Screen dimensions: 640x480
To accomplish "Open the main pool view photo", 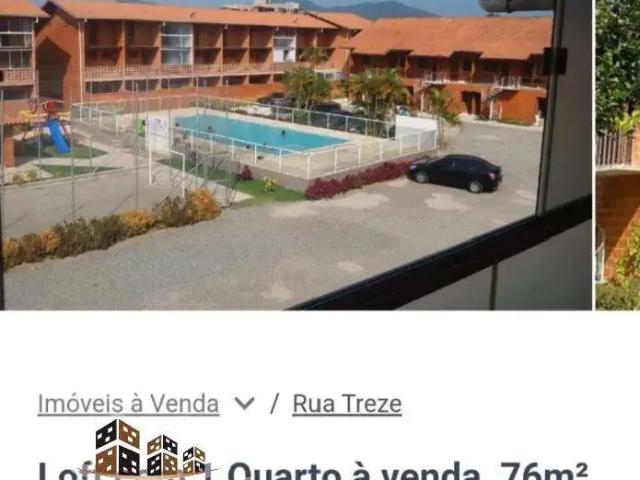I will 296,155.
